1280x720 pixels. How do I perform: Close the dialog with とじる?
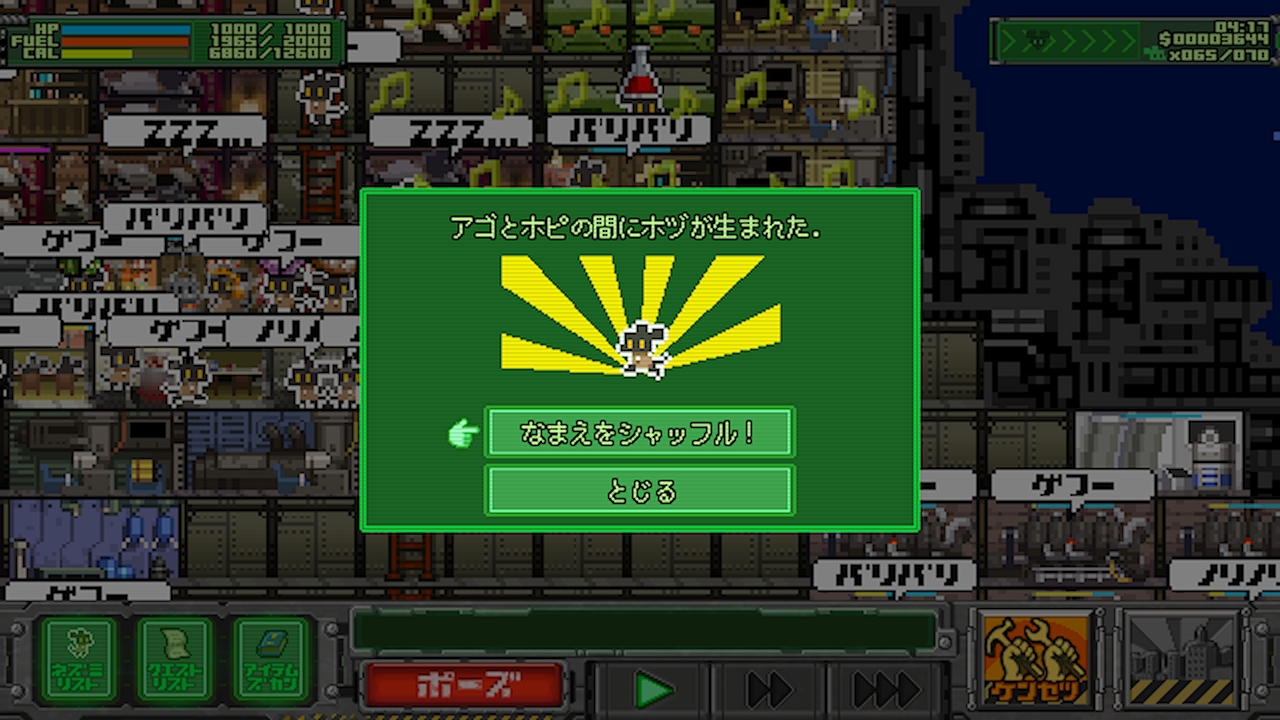pos(639,491)
